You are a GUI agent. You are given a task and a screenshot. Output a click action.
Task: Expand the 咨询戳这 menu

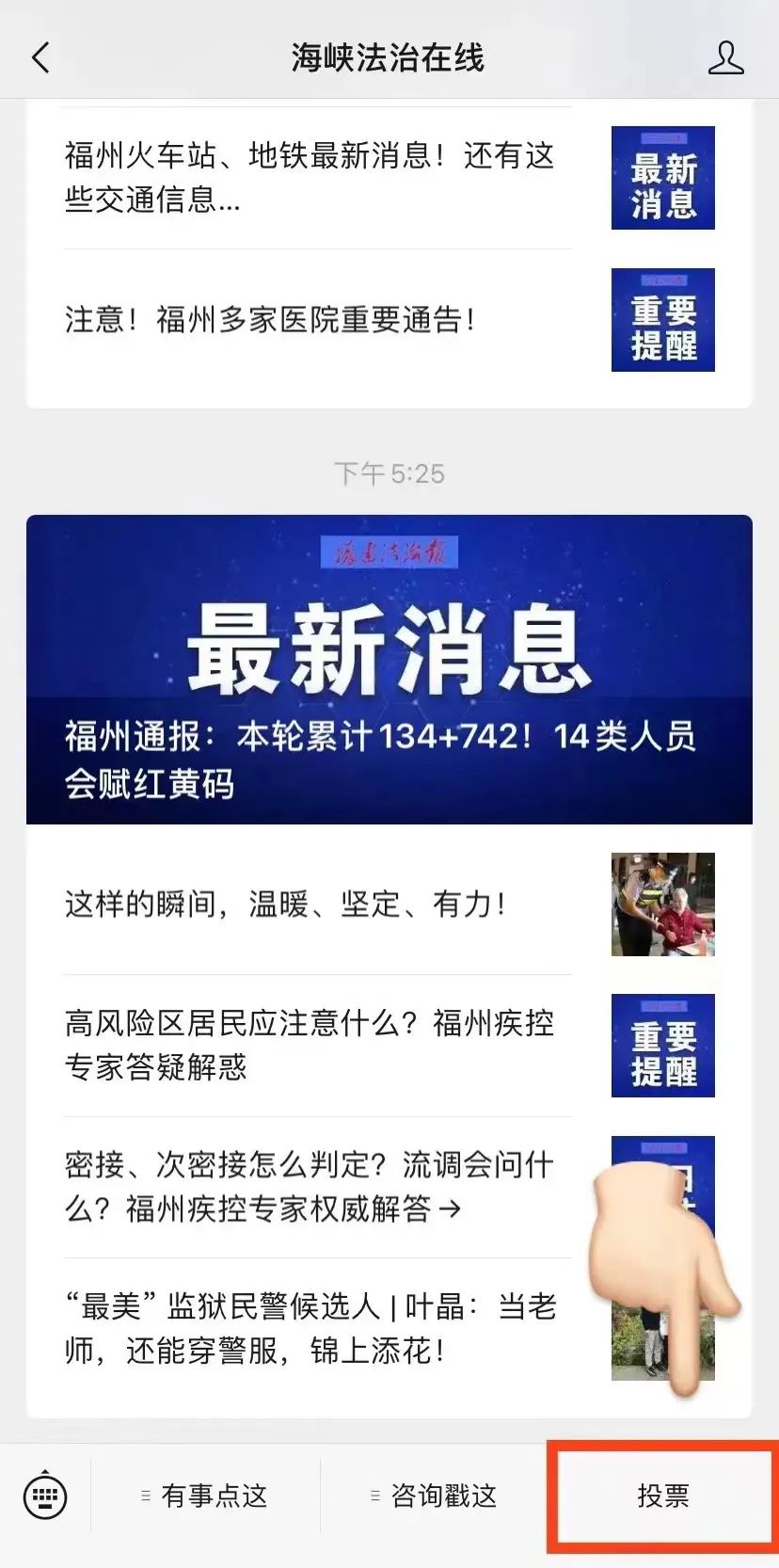click(x=434, y=1496)
